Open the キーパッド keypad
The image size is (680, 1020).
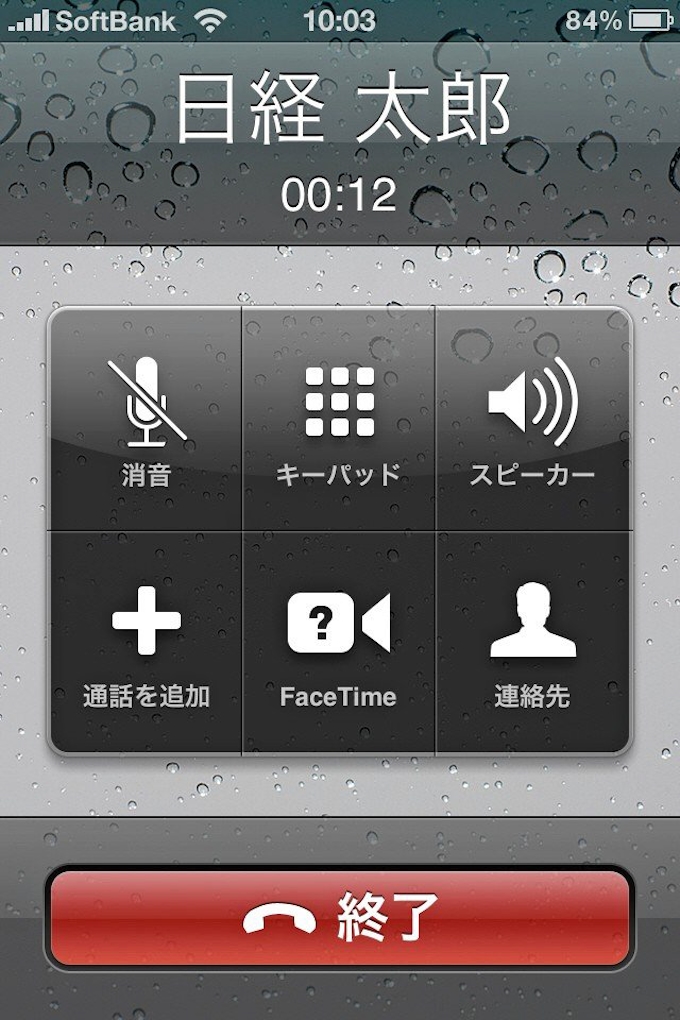click(x=339, y=420)
